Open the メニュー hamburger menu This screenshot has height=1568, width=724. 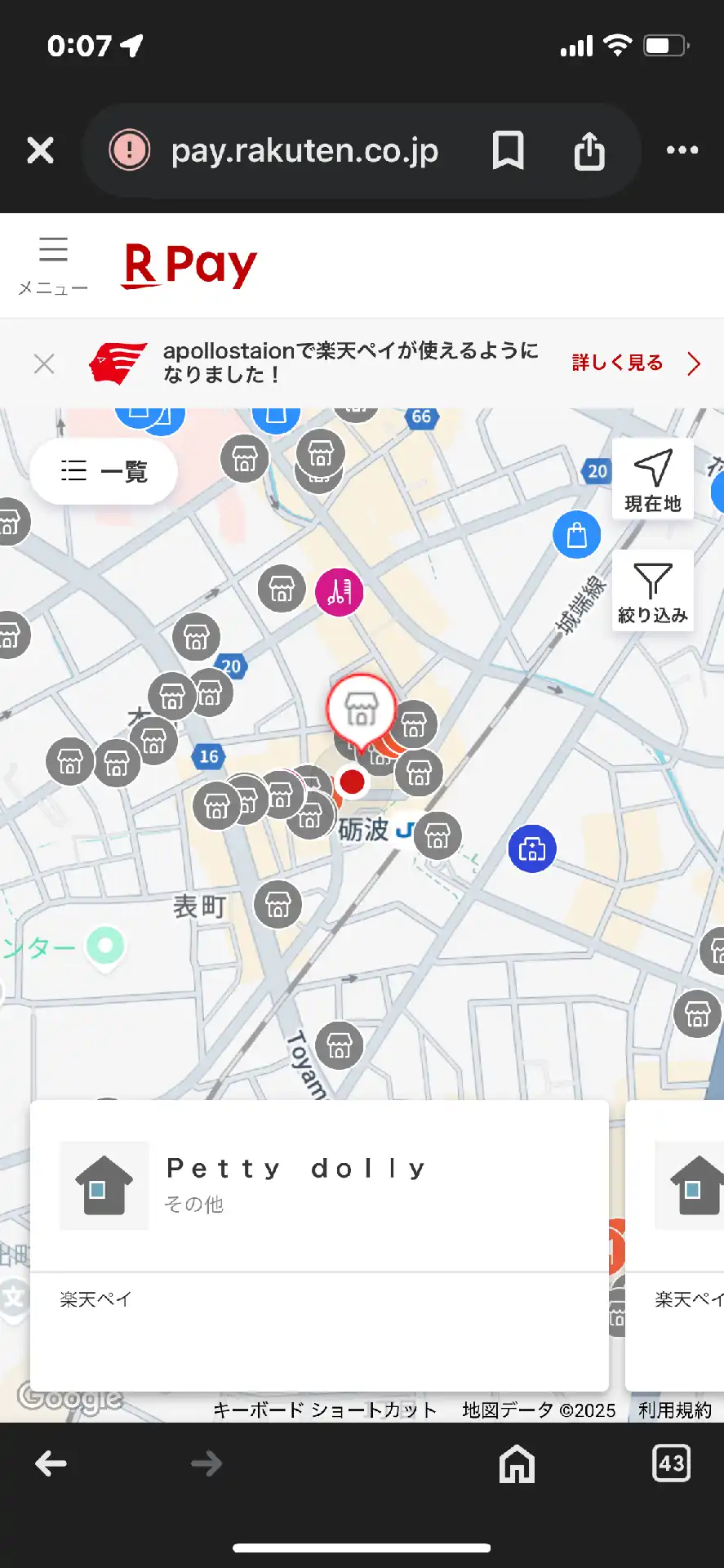point(53,264)
